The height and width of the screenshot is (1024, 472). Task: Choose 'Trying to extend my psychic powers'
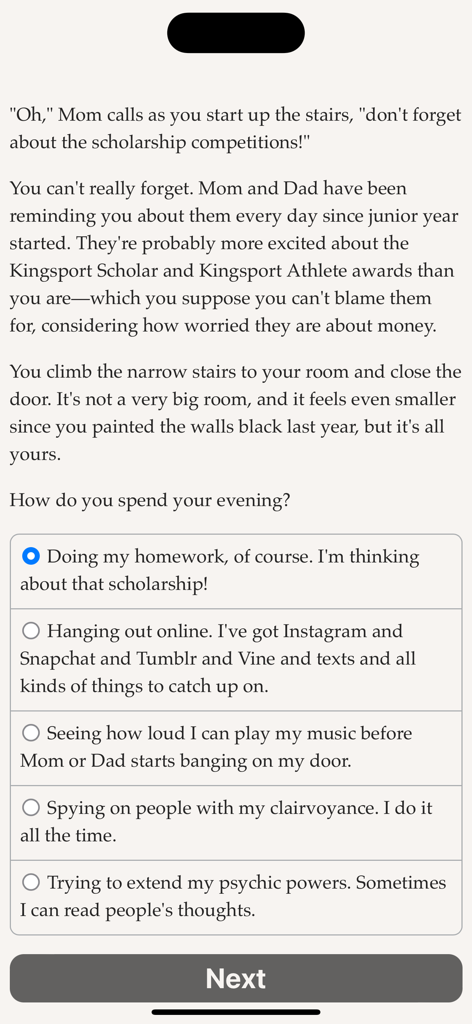(236, 897)
